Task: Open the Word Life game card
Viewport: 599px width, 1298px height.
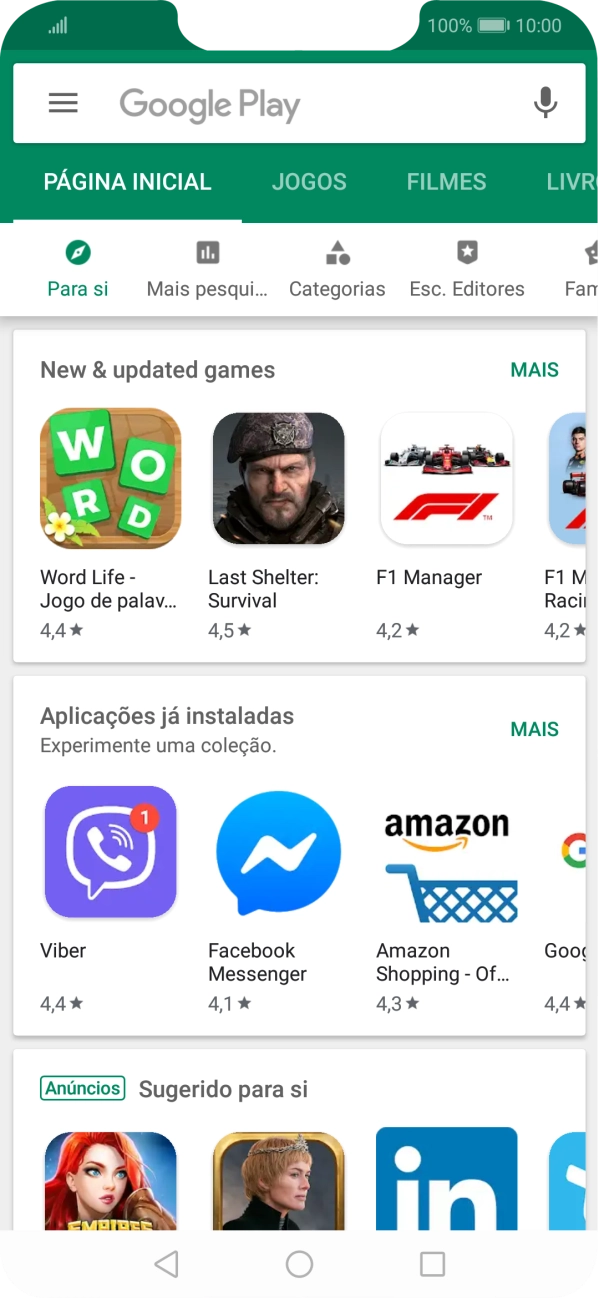Action: pos(110,525)
